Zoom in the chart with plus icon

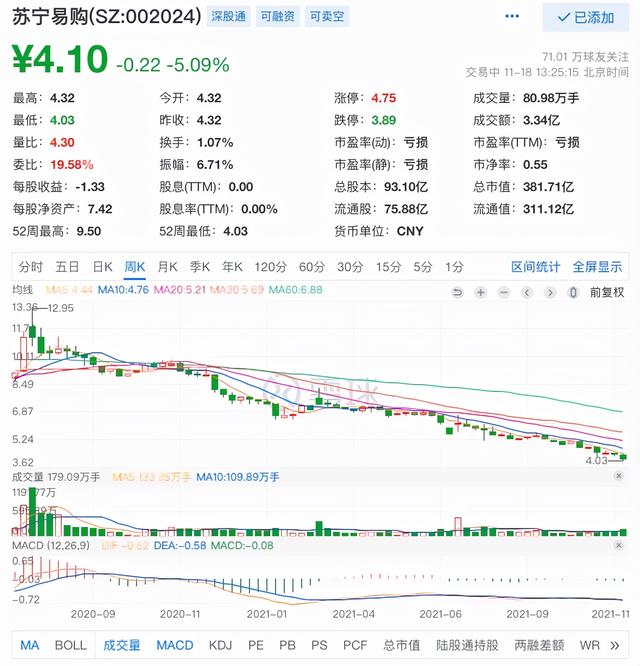tap(481, 292)
